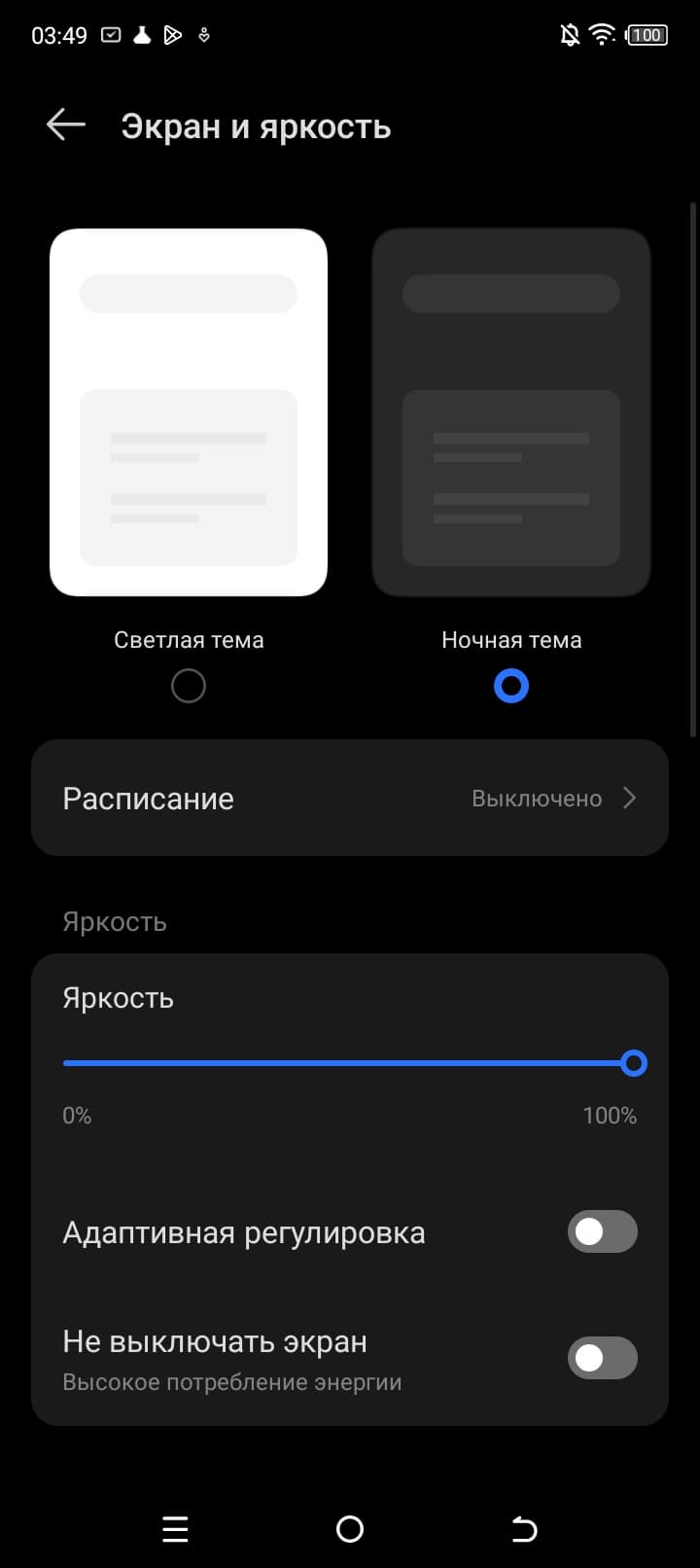Go to the home screen

[x=350, y=1529]
